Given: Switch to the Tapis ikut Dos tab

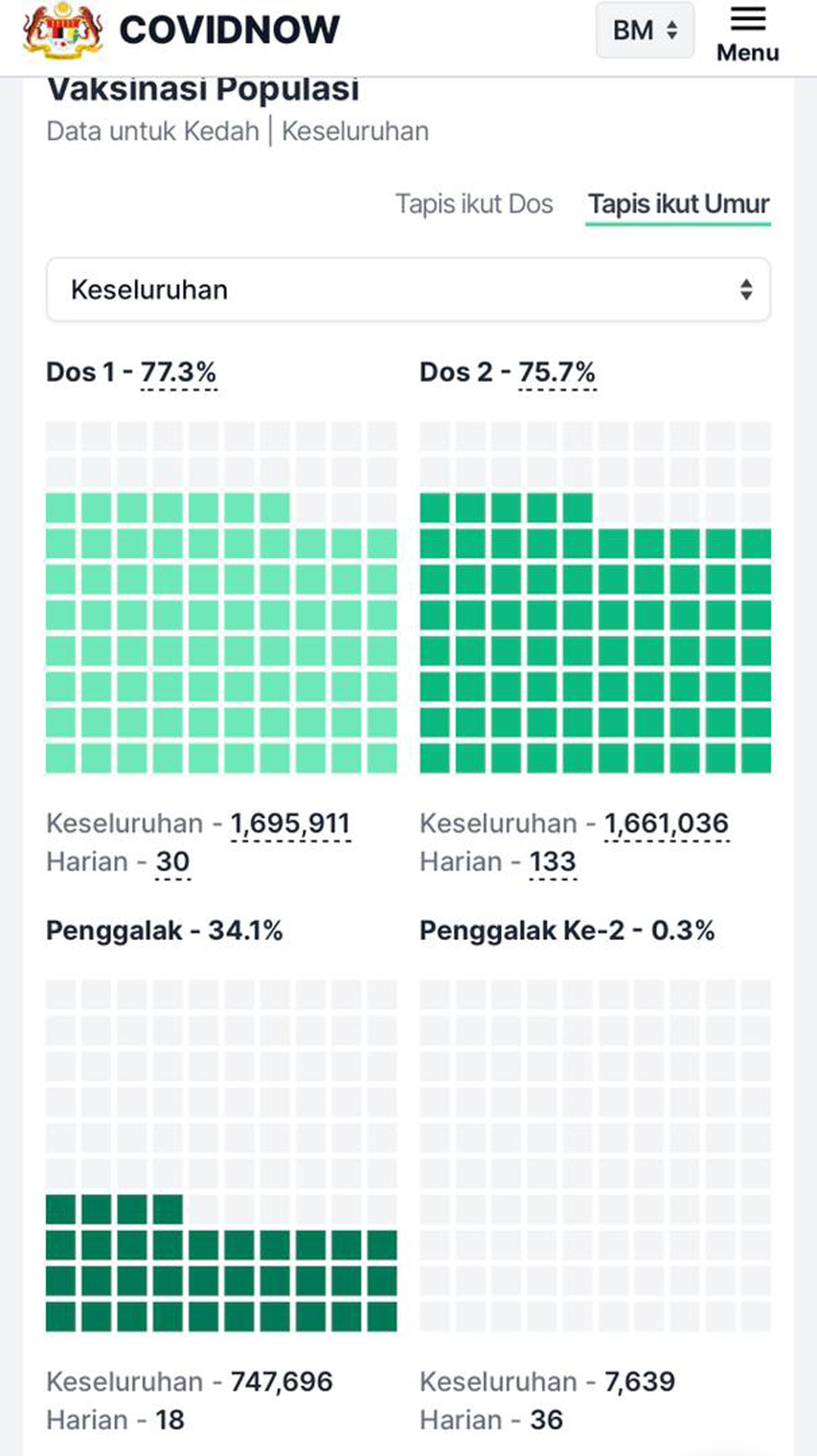Looking at the screenshot, I should pos(474,204).
